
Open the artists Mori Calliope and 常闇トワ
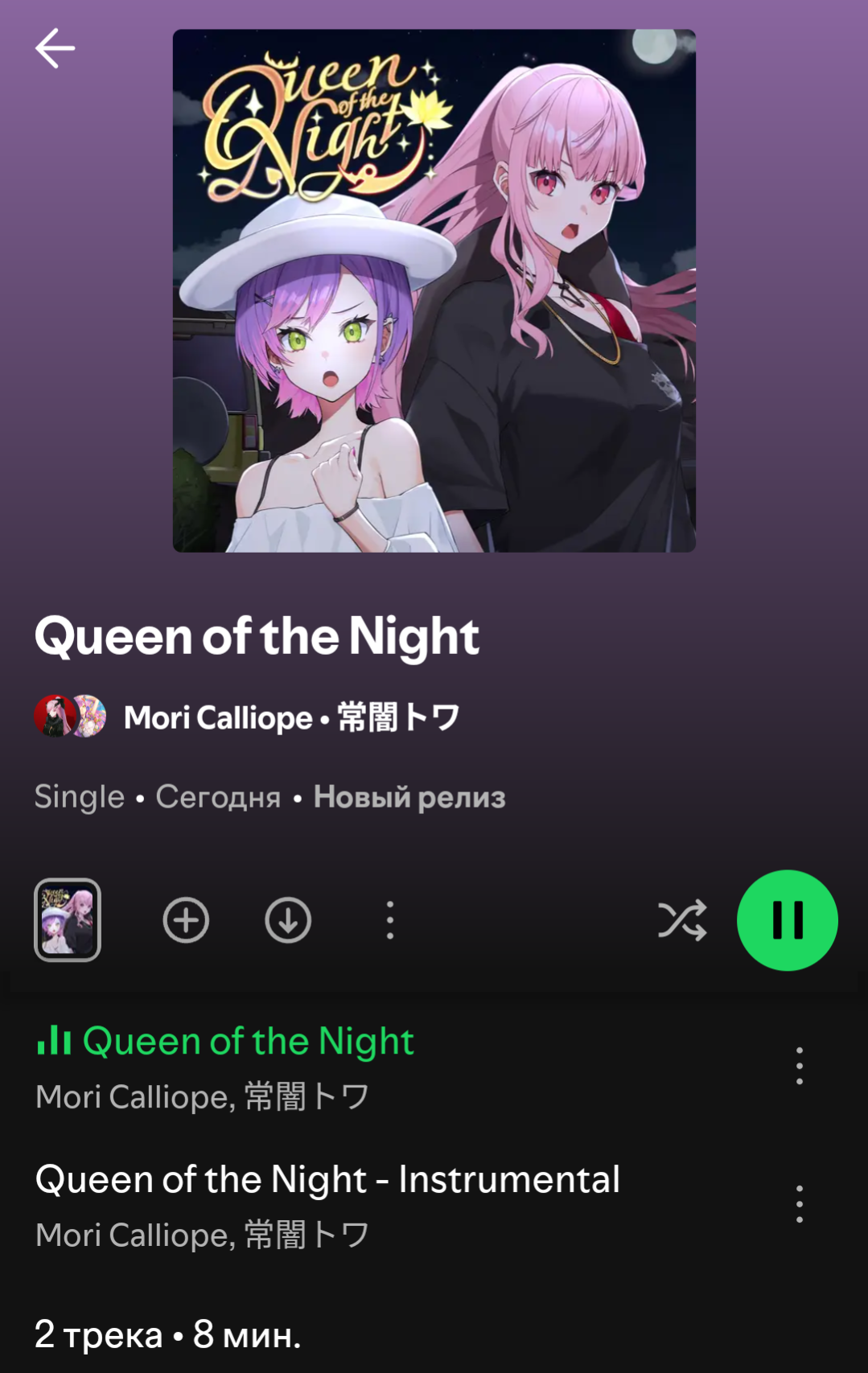(290, 717)
